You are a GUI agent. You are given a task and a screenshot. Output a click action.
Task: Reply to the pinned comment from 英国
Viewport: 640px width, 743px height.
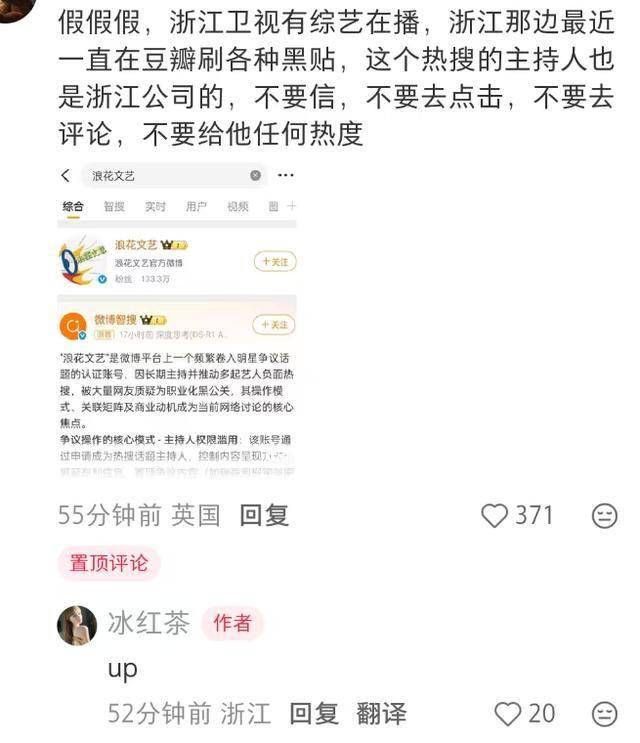pyautogui.click(x=264, y=515)
